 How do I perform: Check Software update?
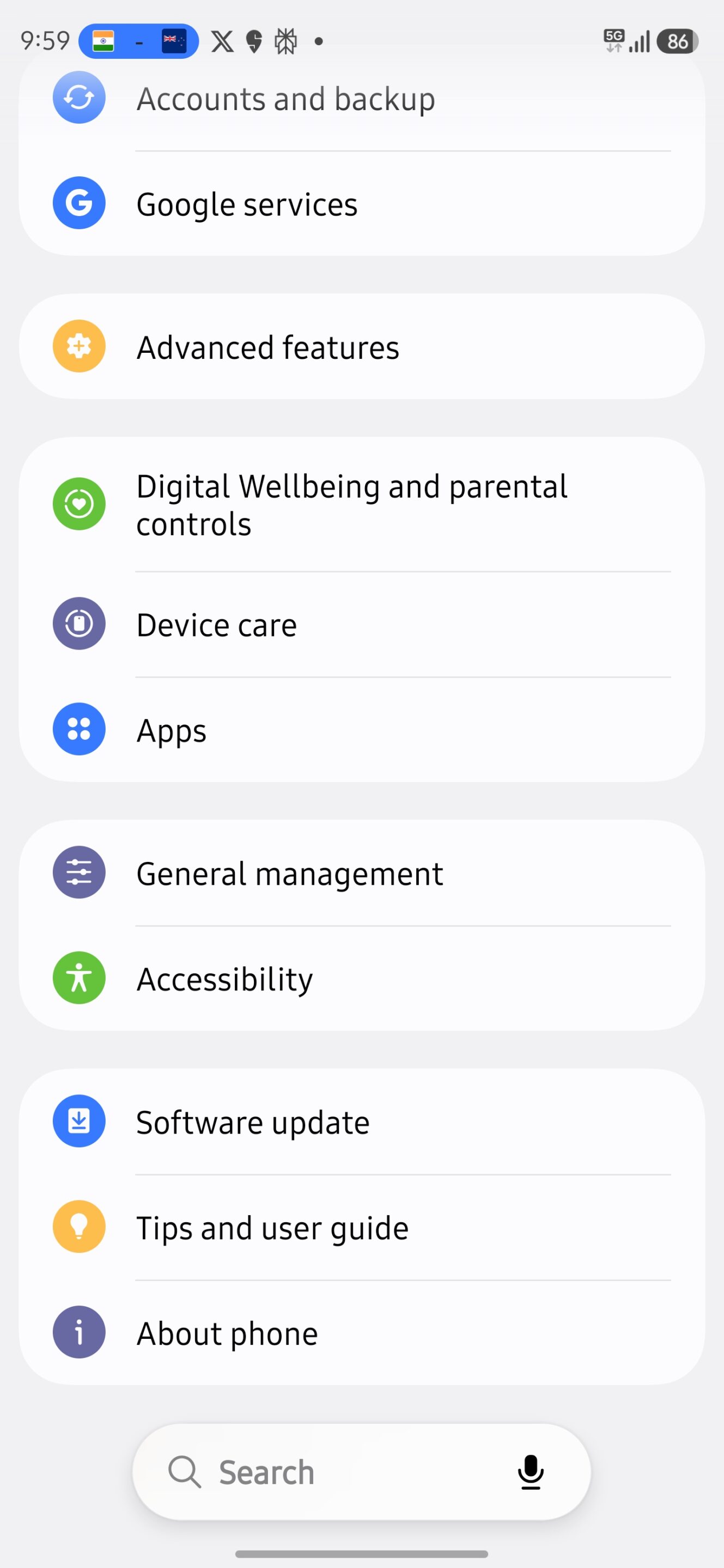point(253,1122)
